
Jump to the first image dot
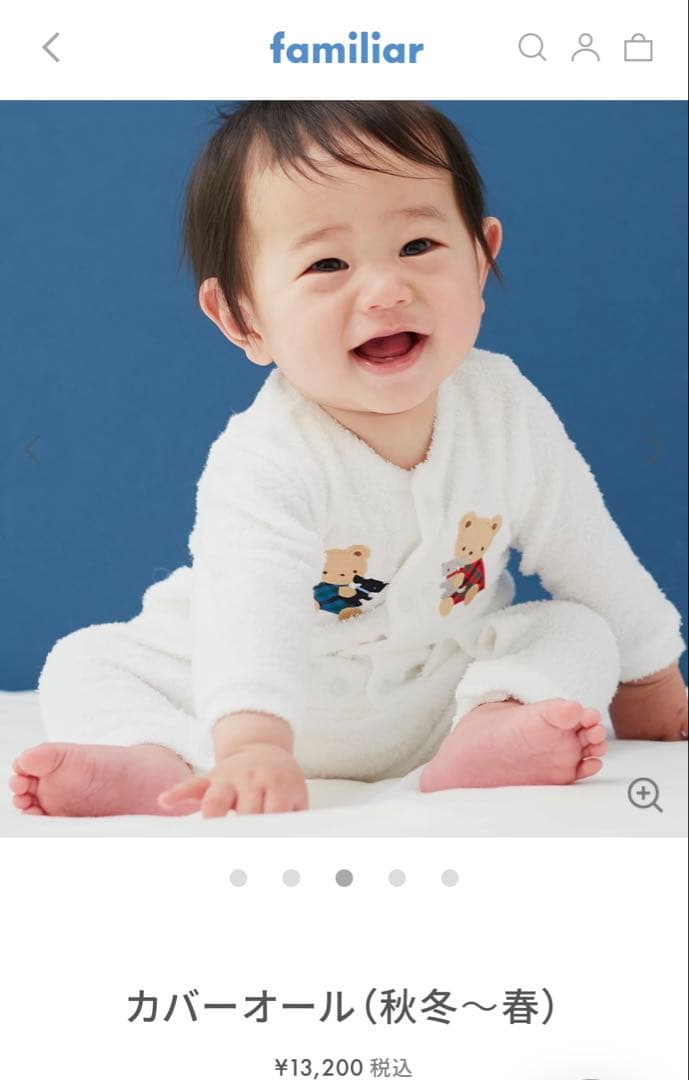pos(238,878)
